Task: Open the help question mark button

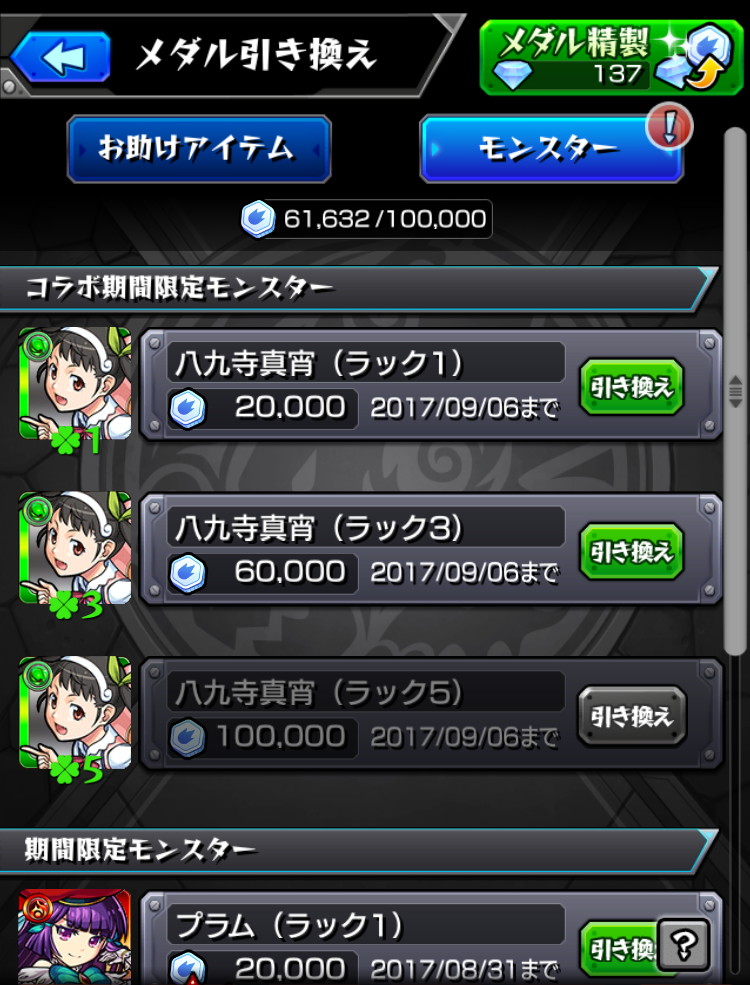Action: (684, 943)
